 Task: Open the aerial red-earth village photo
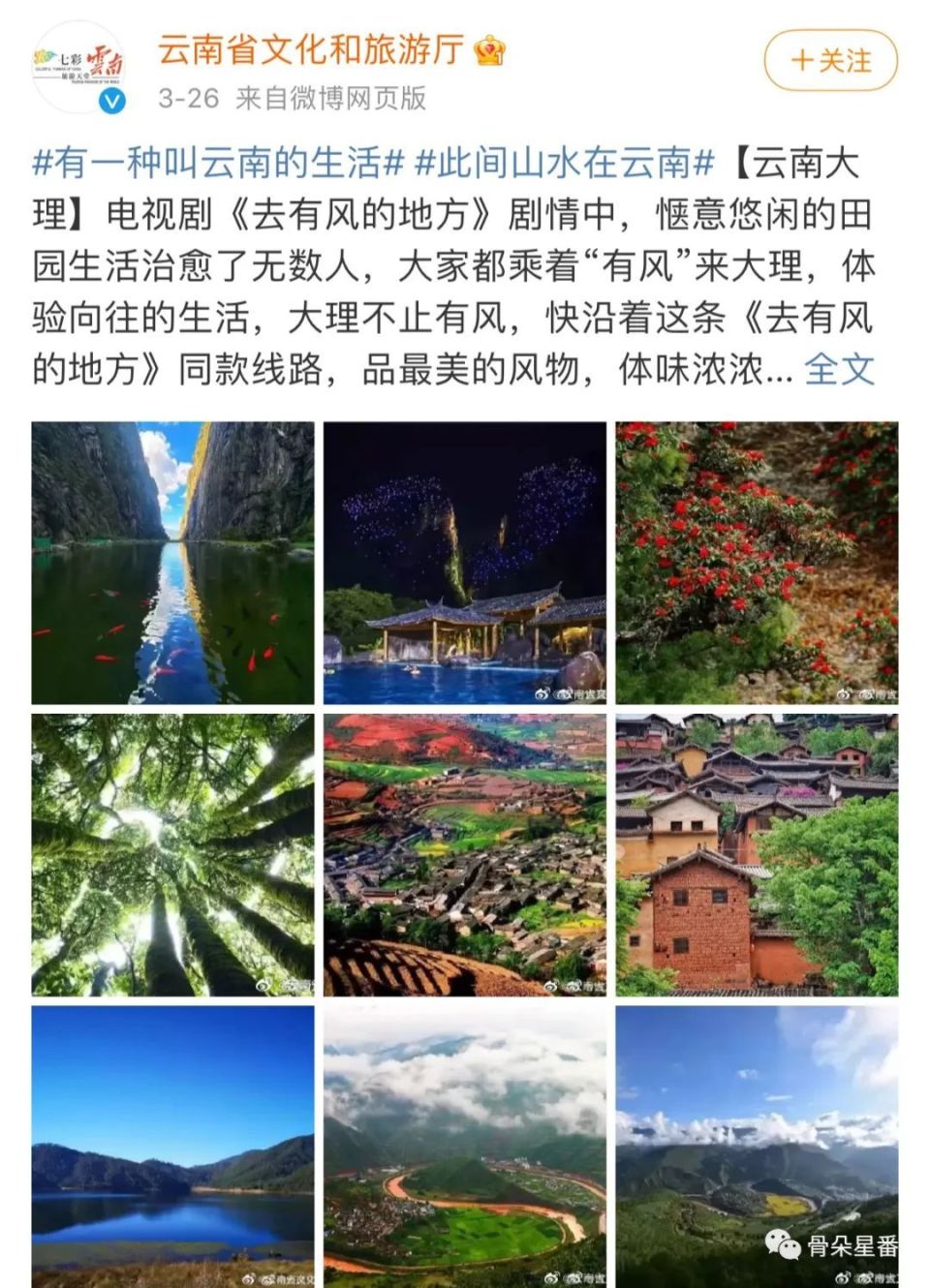[x=465, y=855]
